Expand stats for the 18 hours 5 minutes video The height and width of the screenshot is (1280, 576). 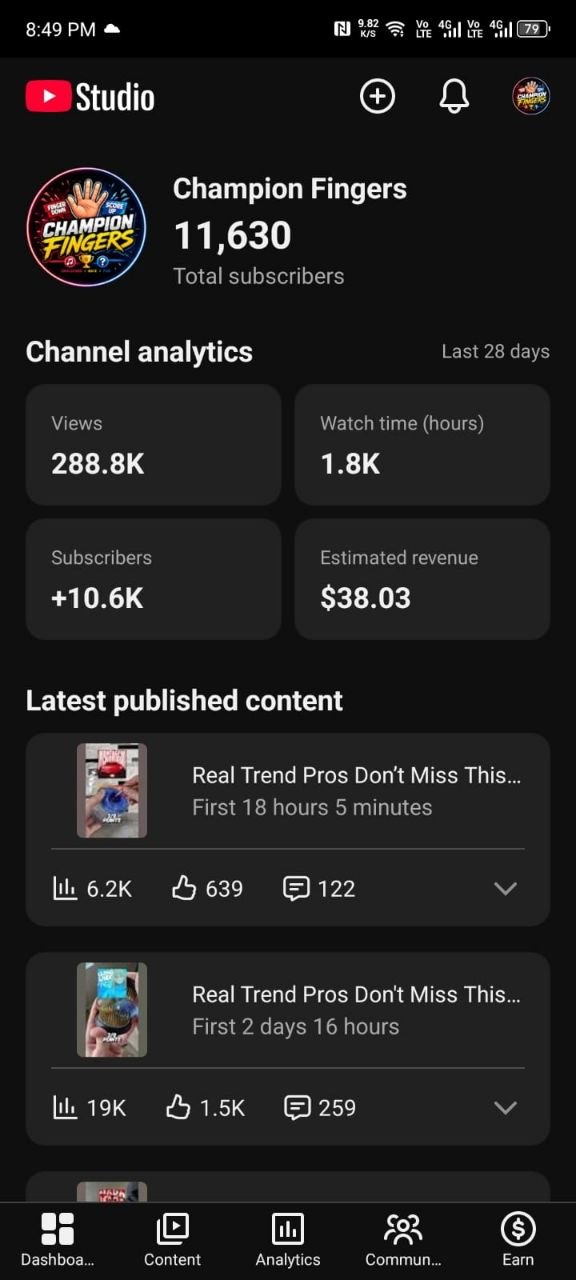pyautogui.click(x=506, y=888)
